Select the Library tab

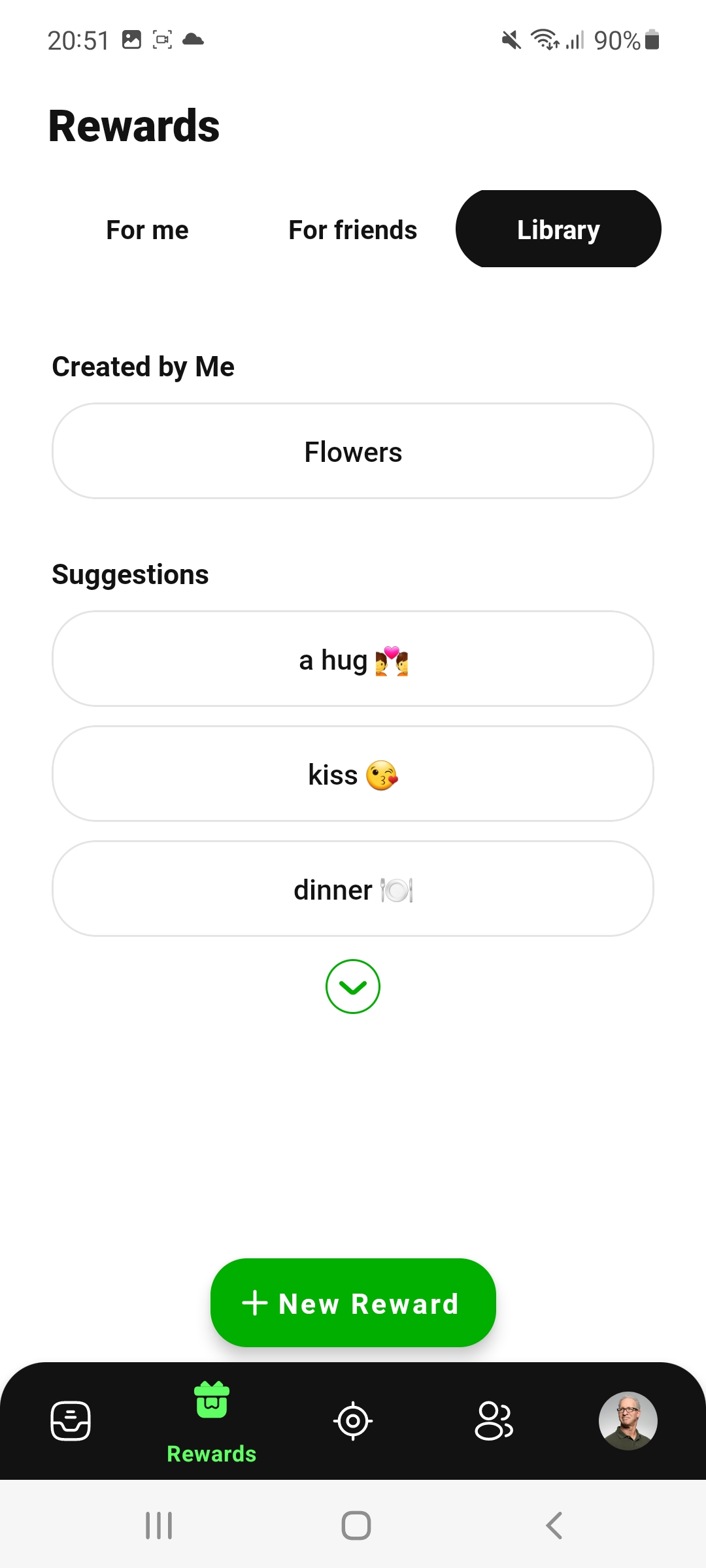coord(558,229)
